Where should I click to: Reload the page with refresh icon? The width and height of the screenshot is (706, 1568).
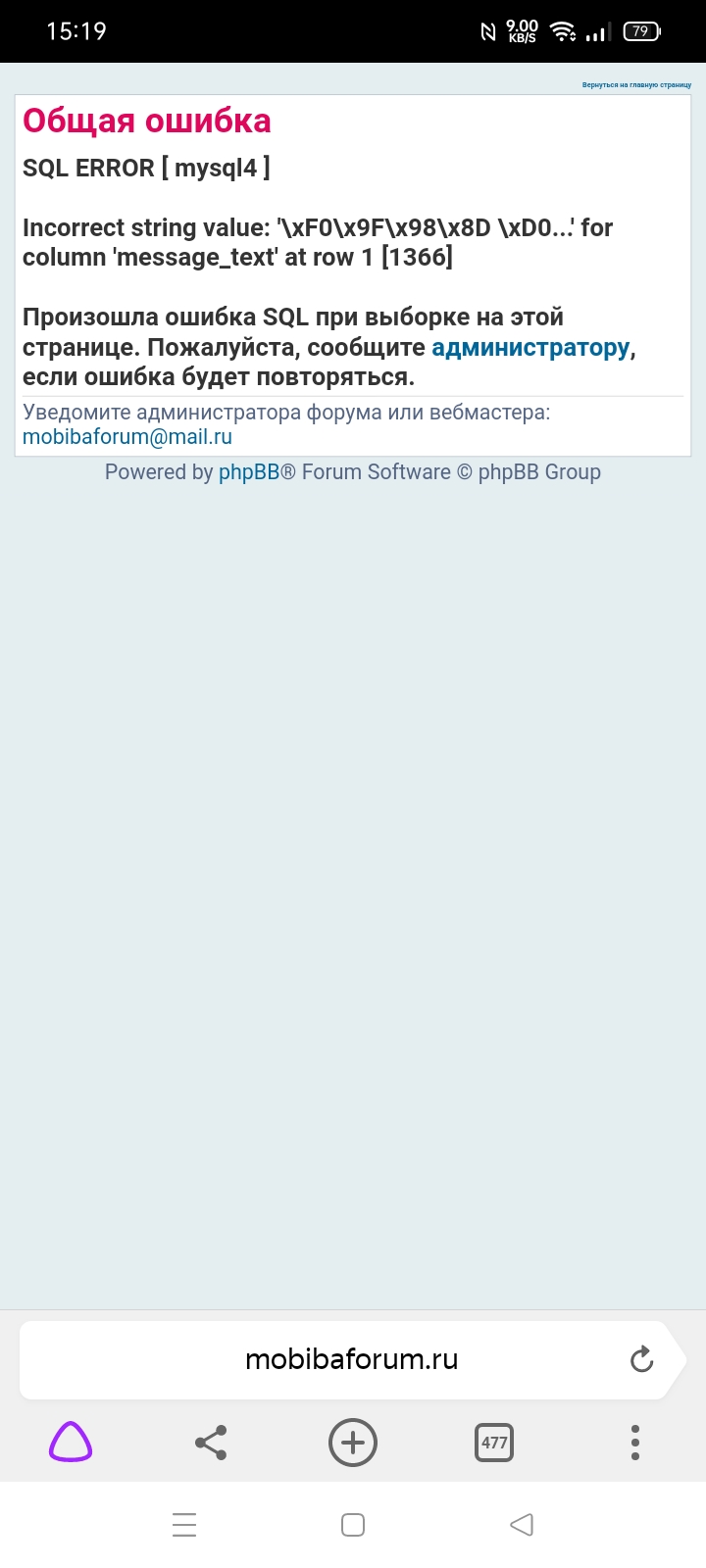(641, 1359)
